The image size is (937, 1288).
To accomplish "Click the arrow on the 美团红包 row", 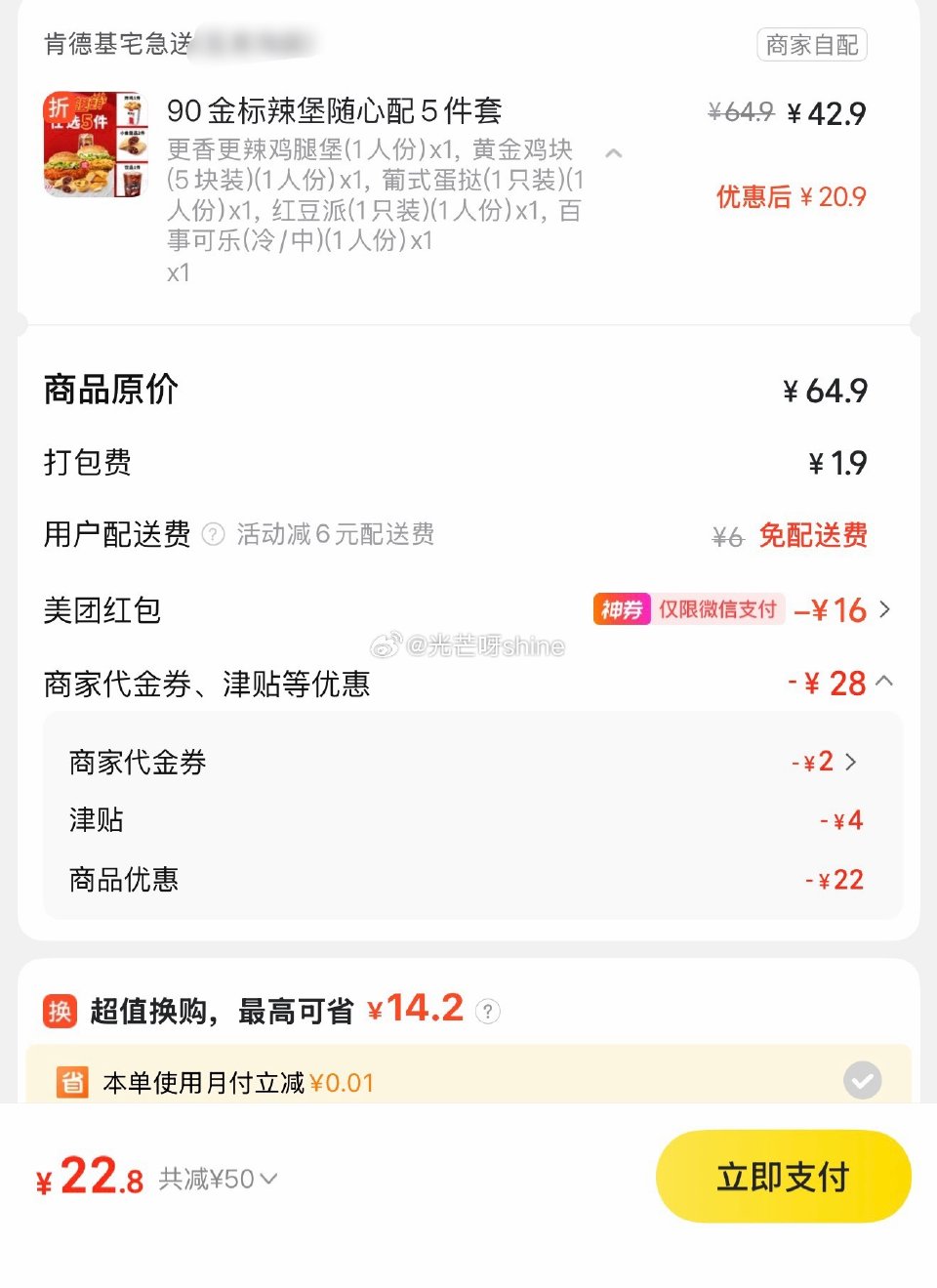I will [885, 609].
